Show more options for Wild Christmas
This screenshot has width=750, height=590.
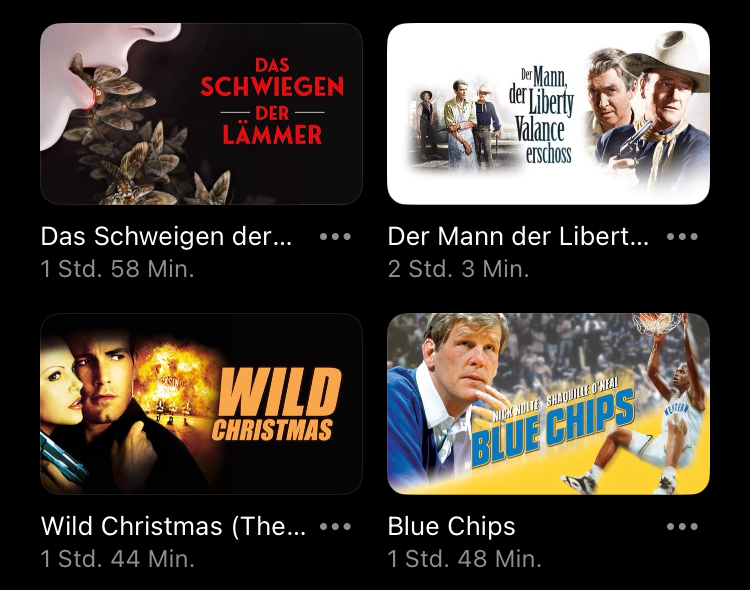coord(335,527)
